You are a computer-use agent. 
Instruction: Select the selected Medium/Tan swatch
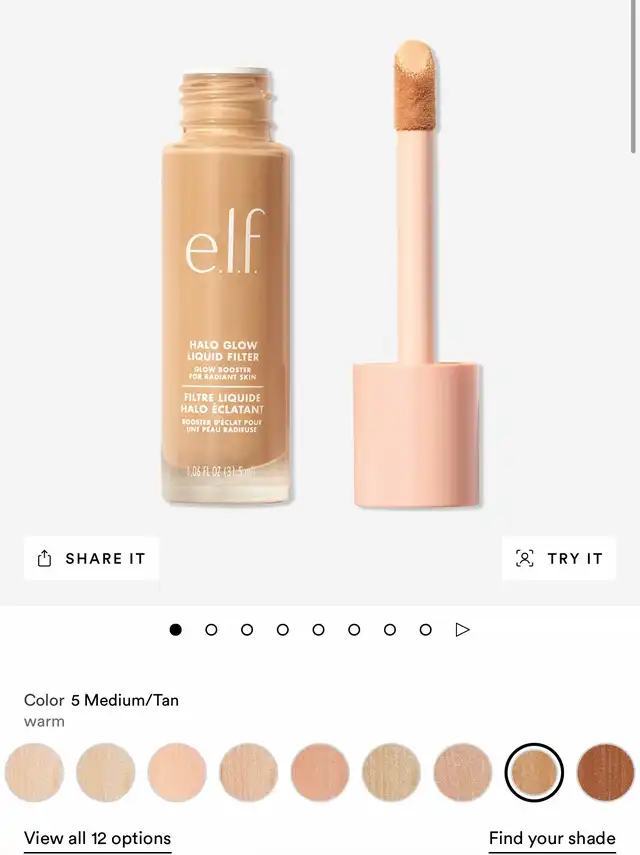click(x=534, y=773)
